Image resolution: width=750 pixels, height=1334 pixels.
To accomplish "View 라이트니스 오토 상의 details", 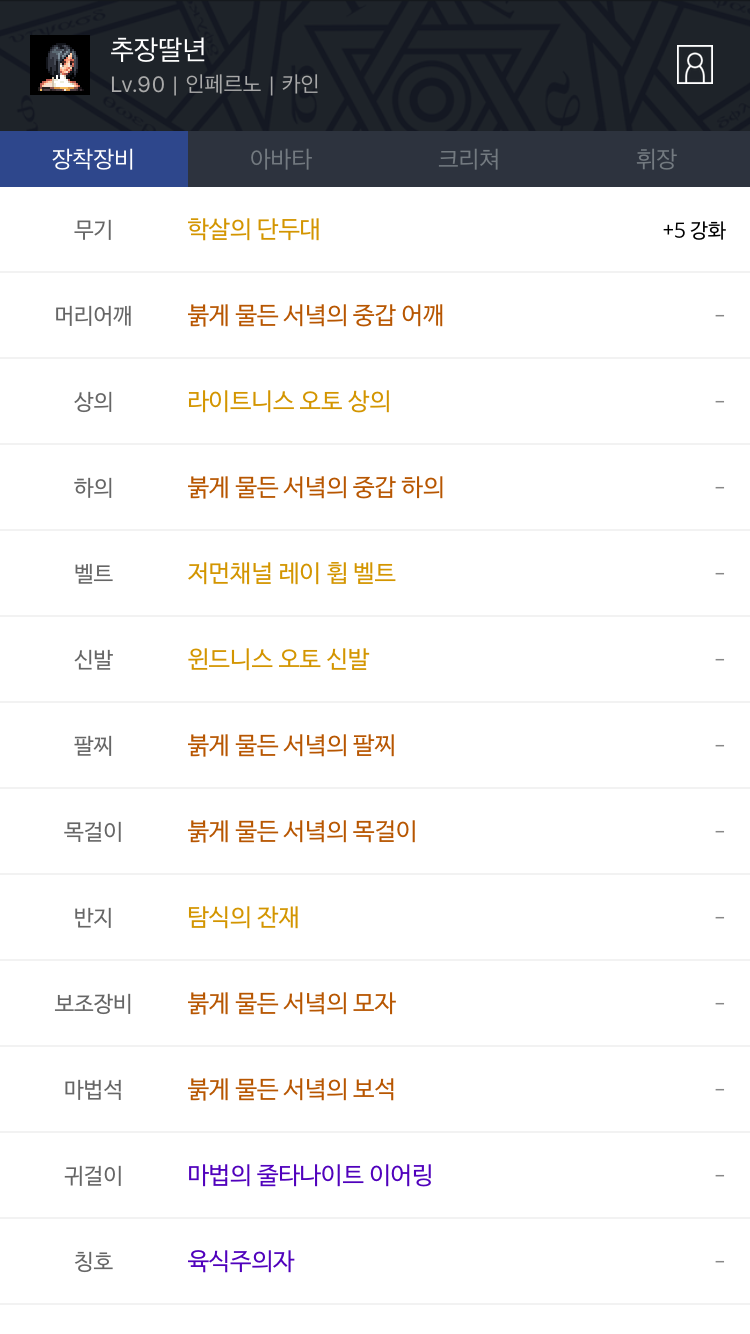I will tap(289, 401).
